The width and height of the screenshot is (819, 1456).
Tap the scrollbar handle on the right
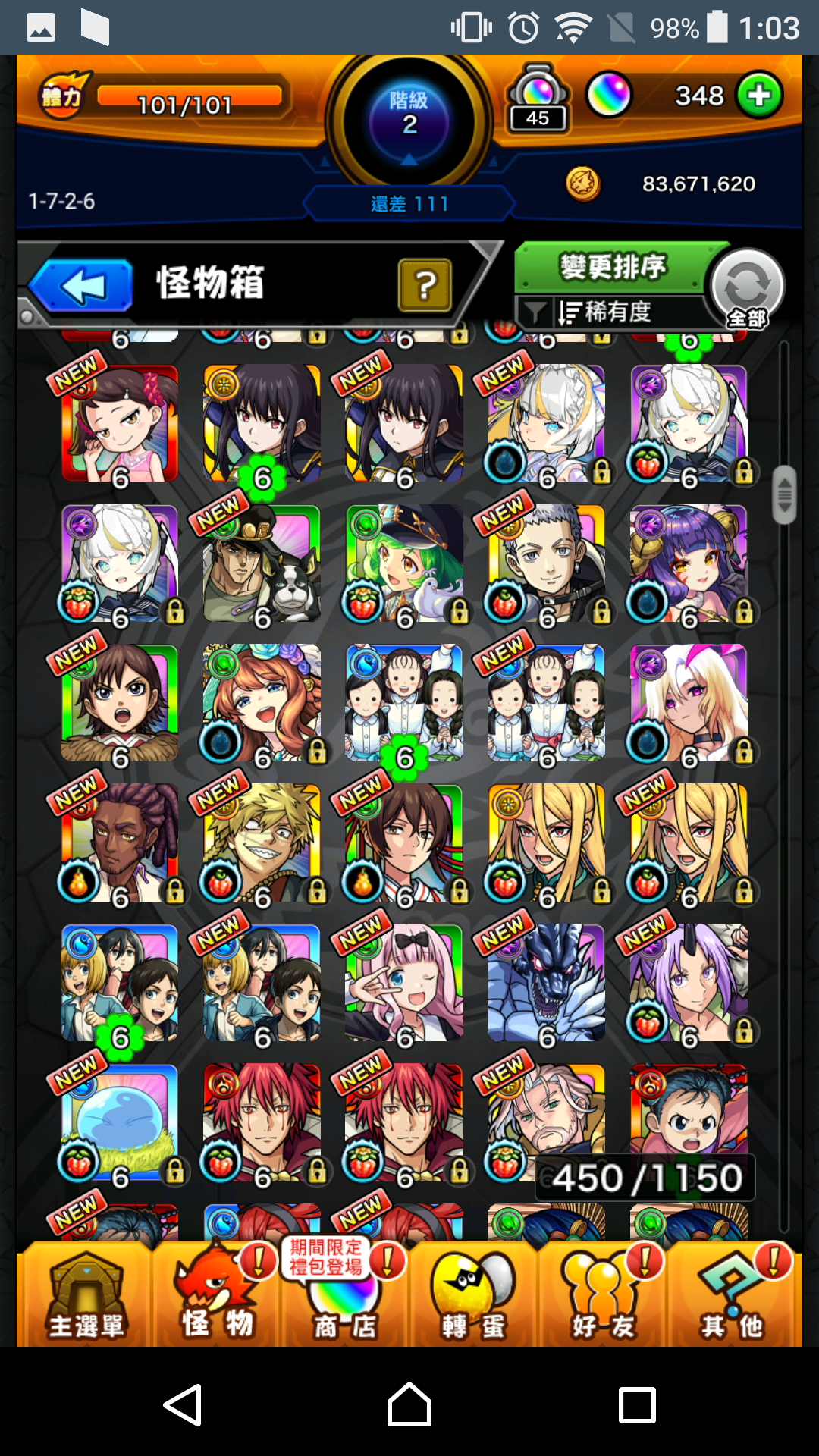784,494
